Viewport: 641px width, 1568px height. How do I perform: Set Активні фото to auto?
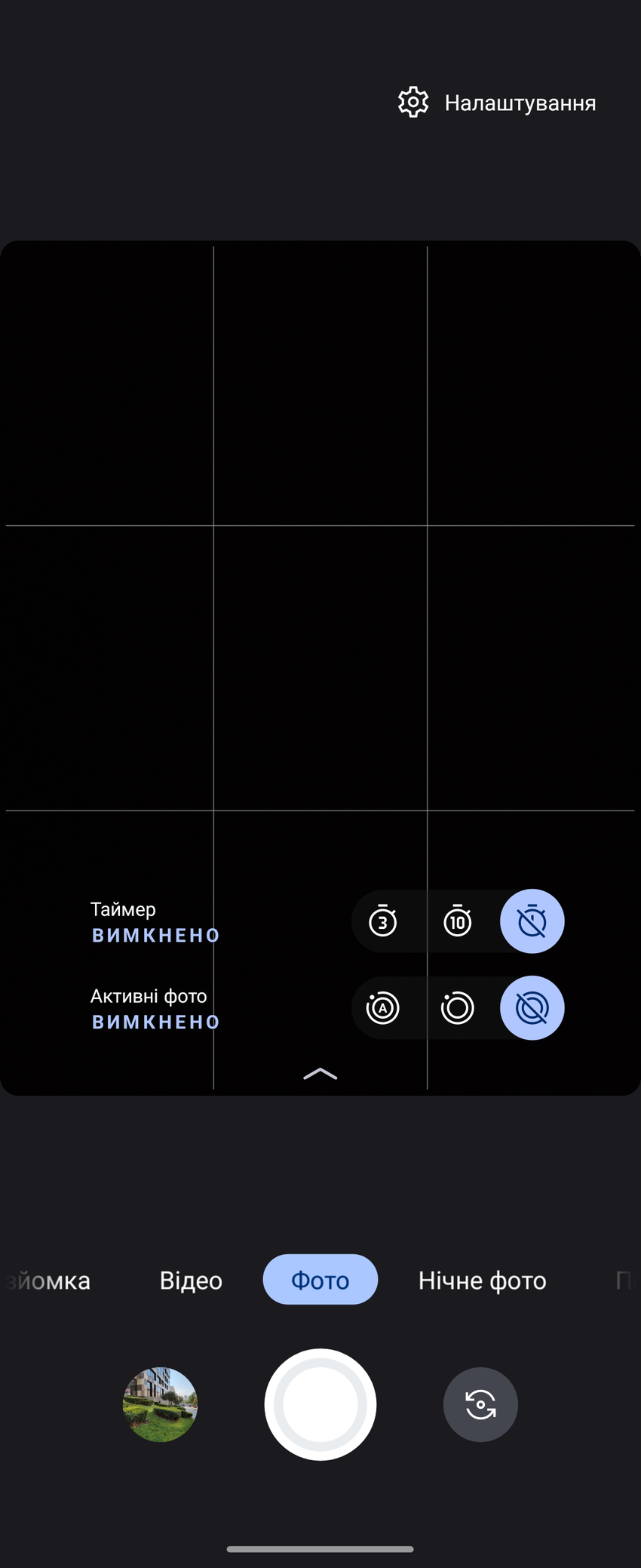(383, 1008)
